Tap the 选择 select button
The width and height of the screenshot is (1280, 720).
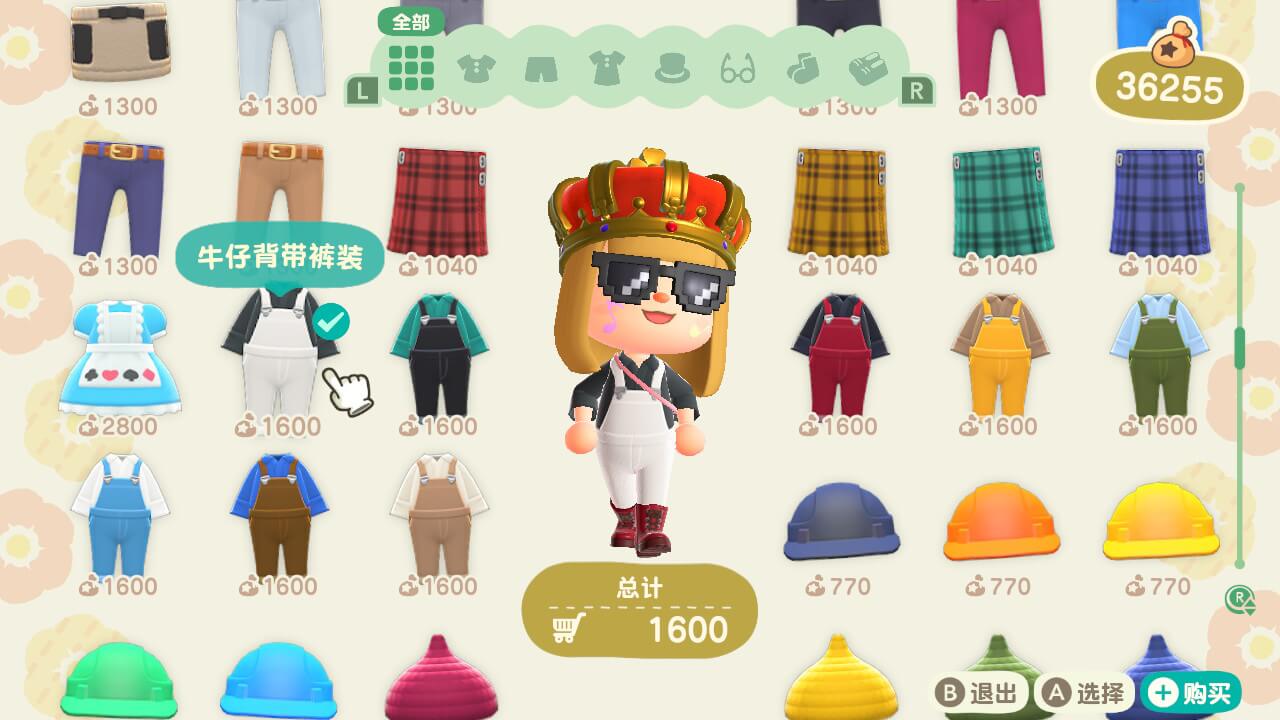1085,693
